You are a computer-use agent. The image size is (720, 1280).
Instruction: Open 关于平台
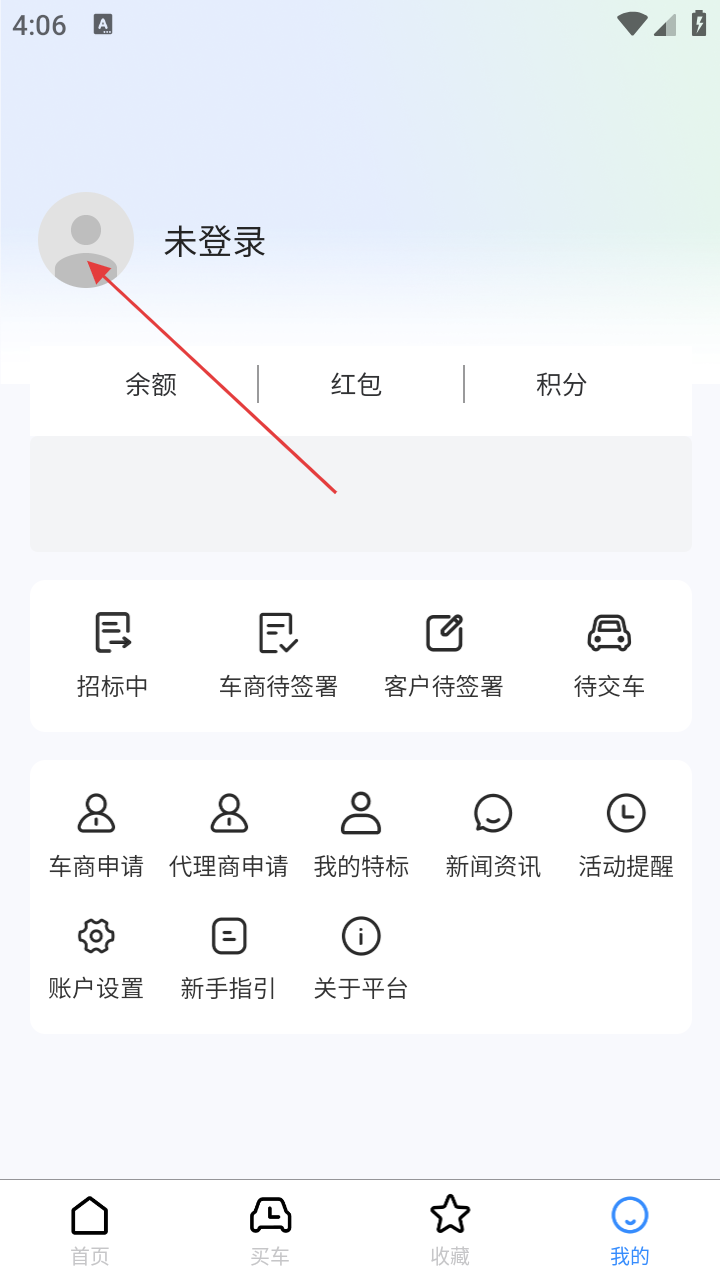point(361,958)
